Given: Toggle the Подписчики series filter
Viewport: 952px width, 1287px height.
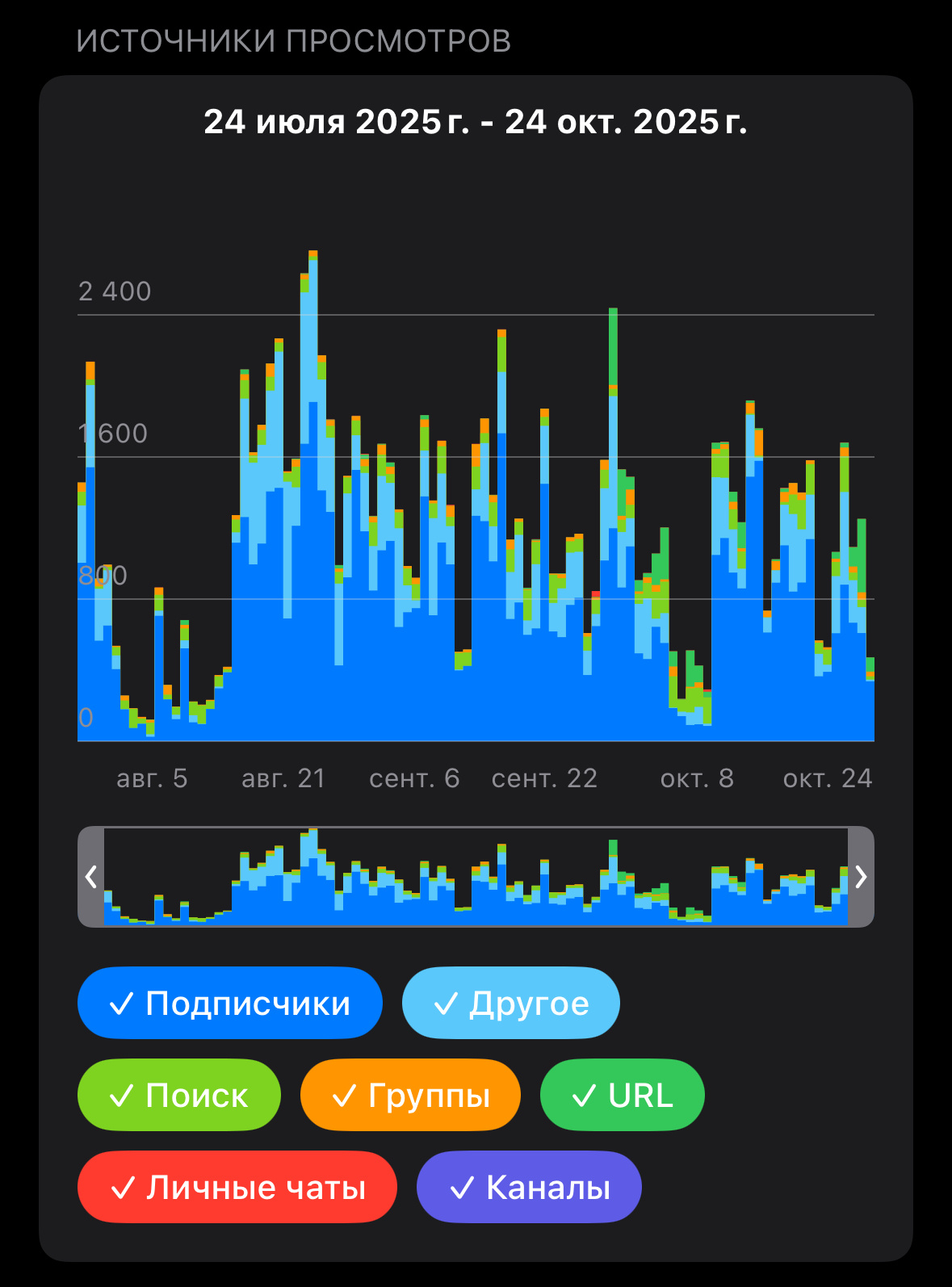Looking at the screenshot, I should click(x=229, y=1003).
